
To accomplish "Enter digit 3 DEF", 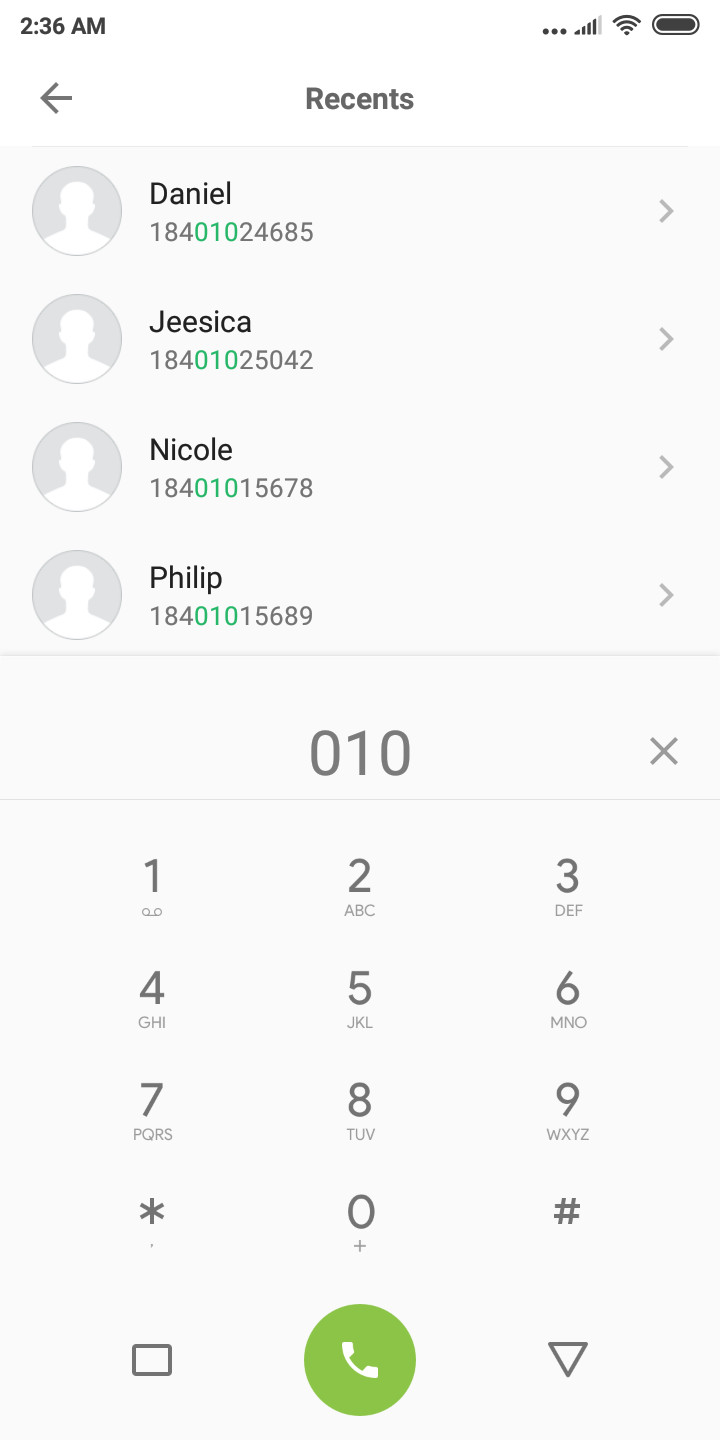I will coord(568,887).
